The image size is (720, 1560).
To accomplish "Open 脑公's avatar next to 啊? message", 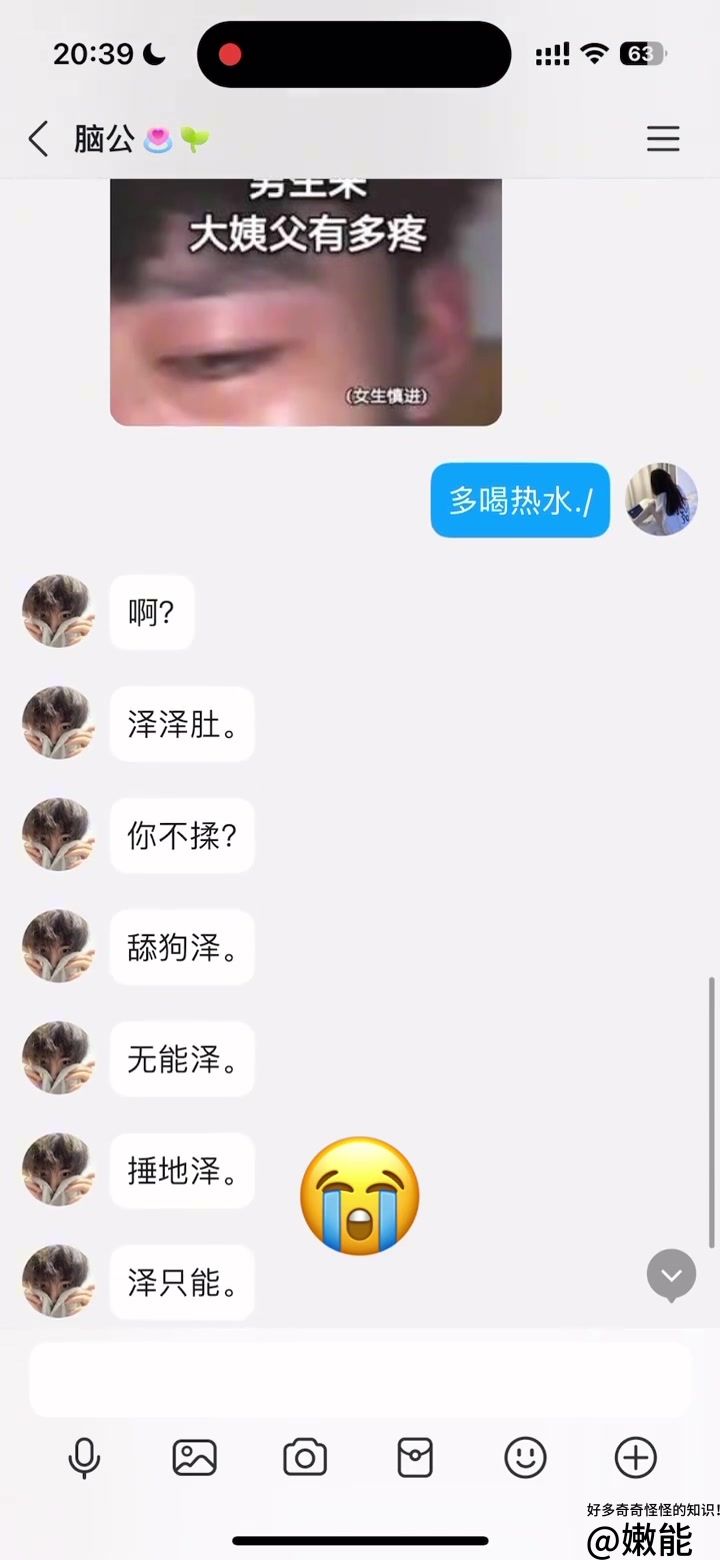I will pos(58,611).
